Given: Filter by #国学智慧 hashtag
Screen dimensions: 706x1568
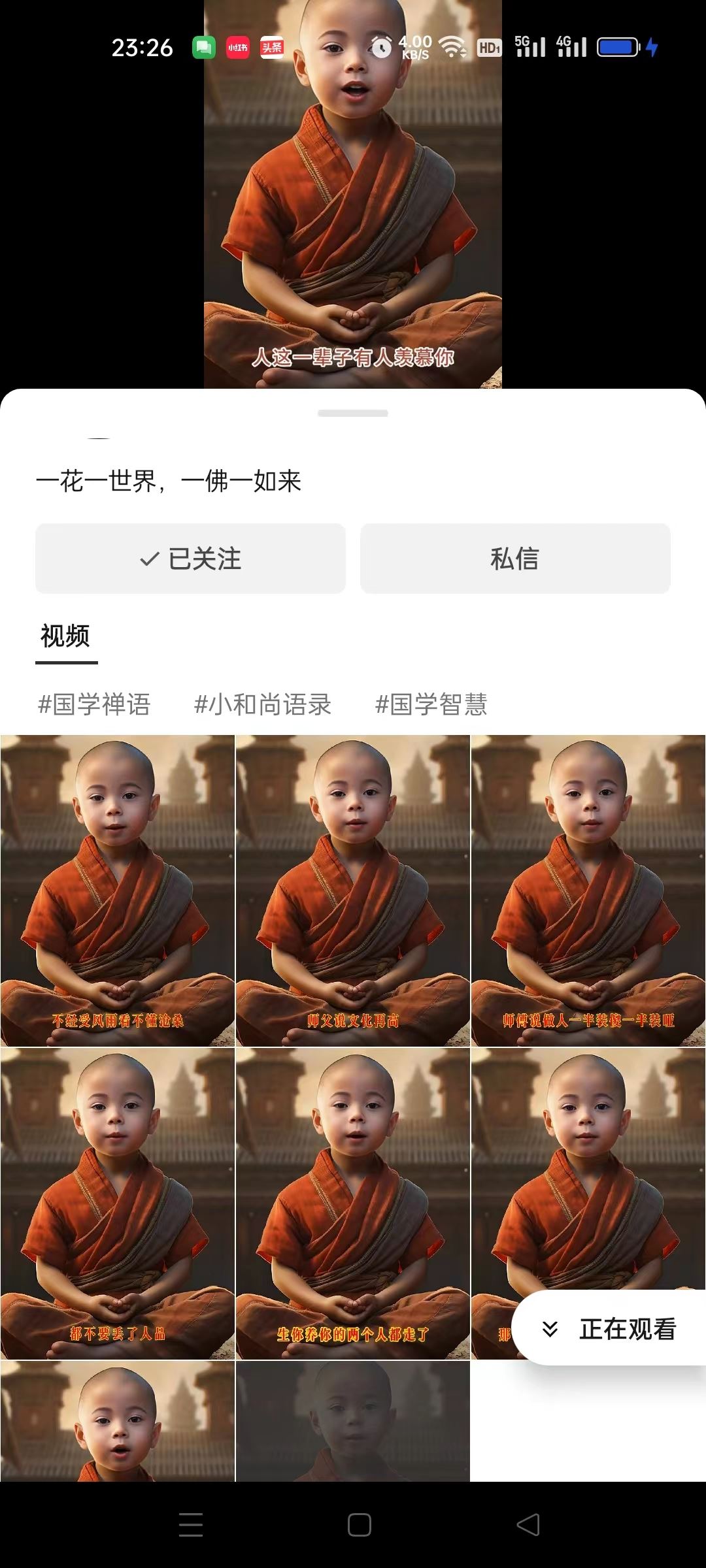Looking at the screenshot, I should [431, 704].
